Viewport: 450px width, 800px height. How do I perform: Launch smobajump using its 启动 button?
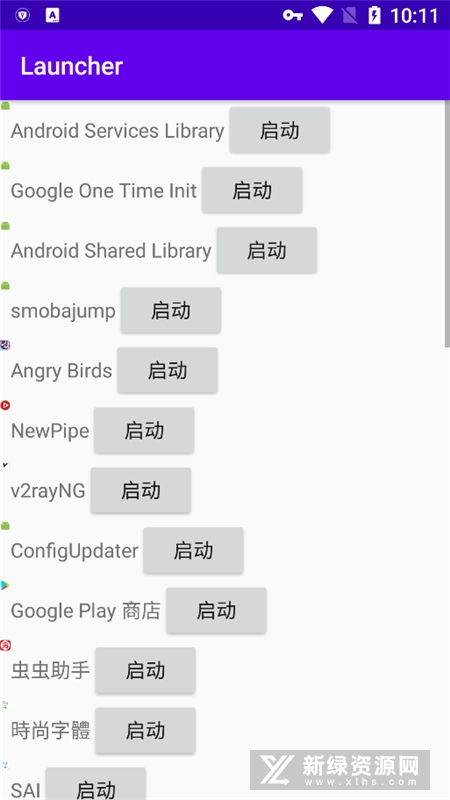(171, 311)
